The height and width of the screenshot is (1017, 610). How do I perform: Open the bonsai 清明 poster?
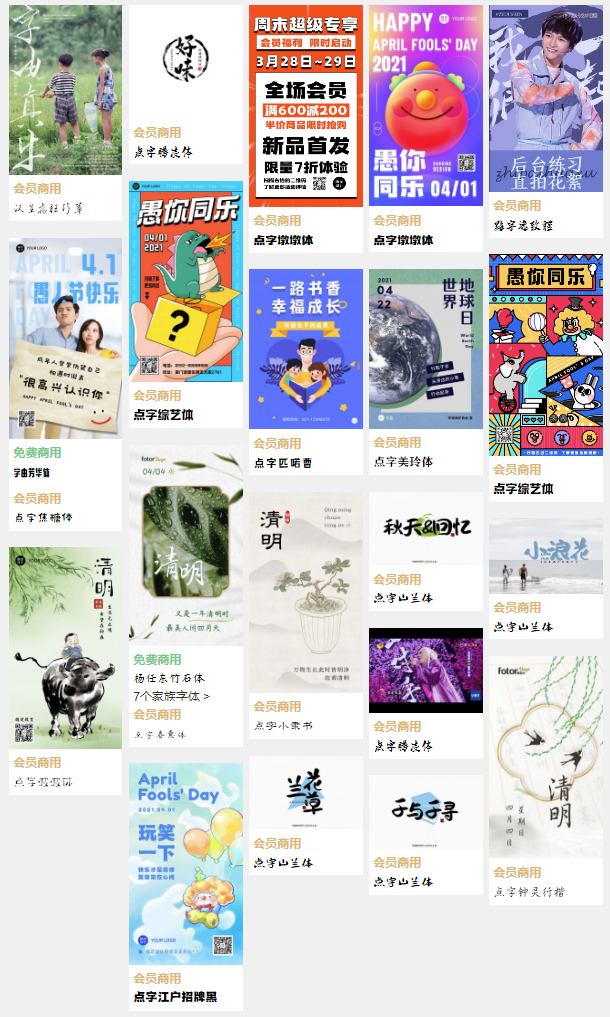305,592
